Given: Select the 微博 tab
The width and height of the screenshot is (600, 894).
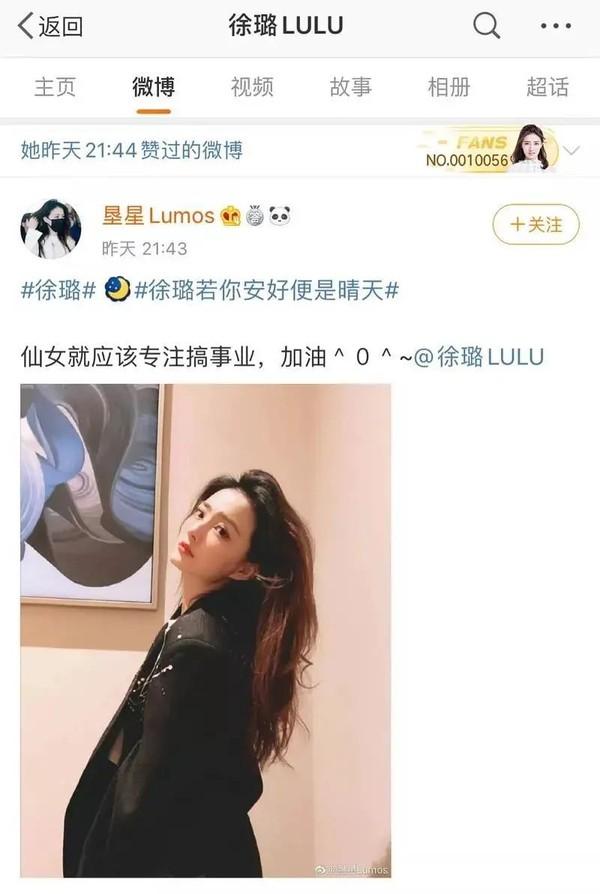Looking at the screenshot, I should point(152,87).
